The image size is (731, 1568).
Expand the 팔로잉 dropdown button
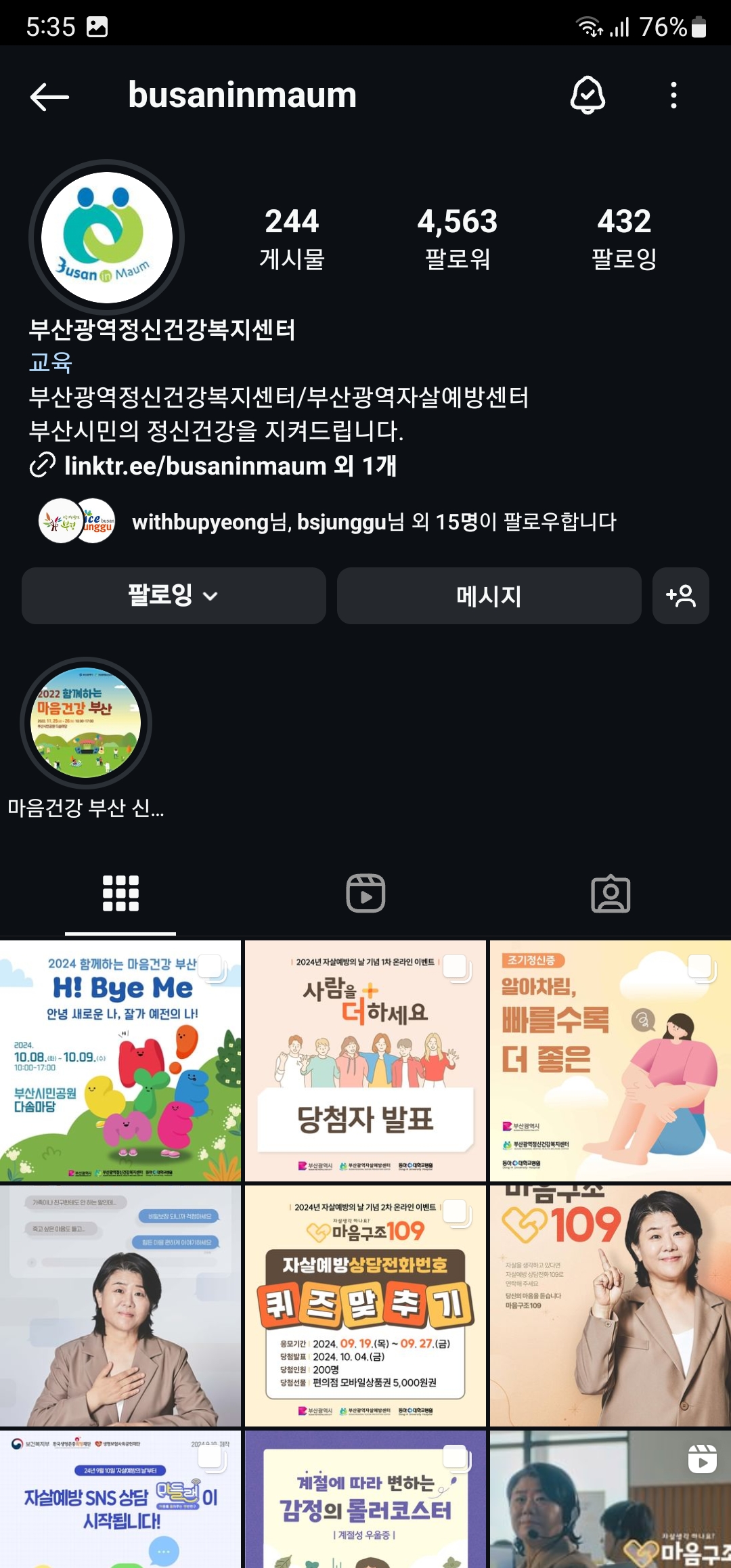(x=173, y=596)
